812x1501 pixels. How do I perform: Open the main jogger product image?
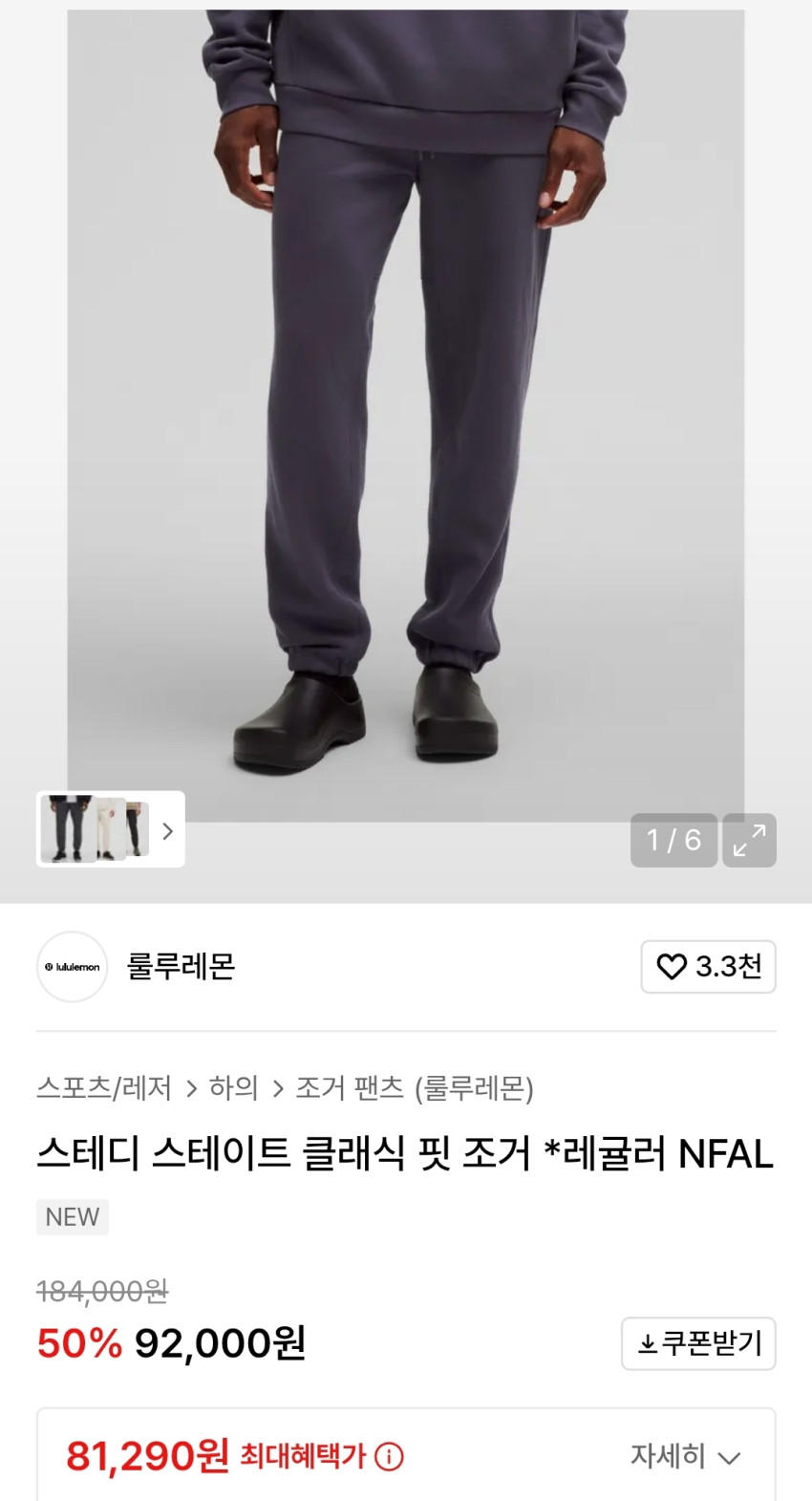click(406, 416)
